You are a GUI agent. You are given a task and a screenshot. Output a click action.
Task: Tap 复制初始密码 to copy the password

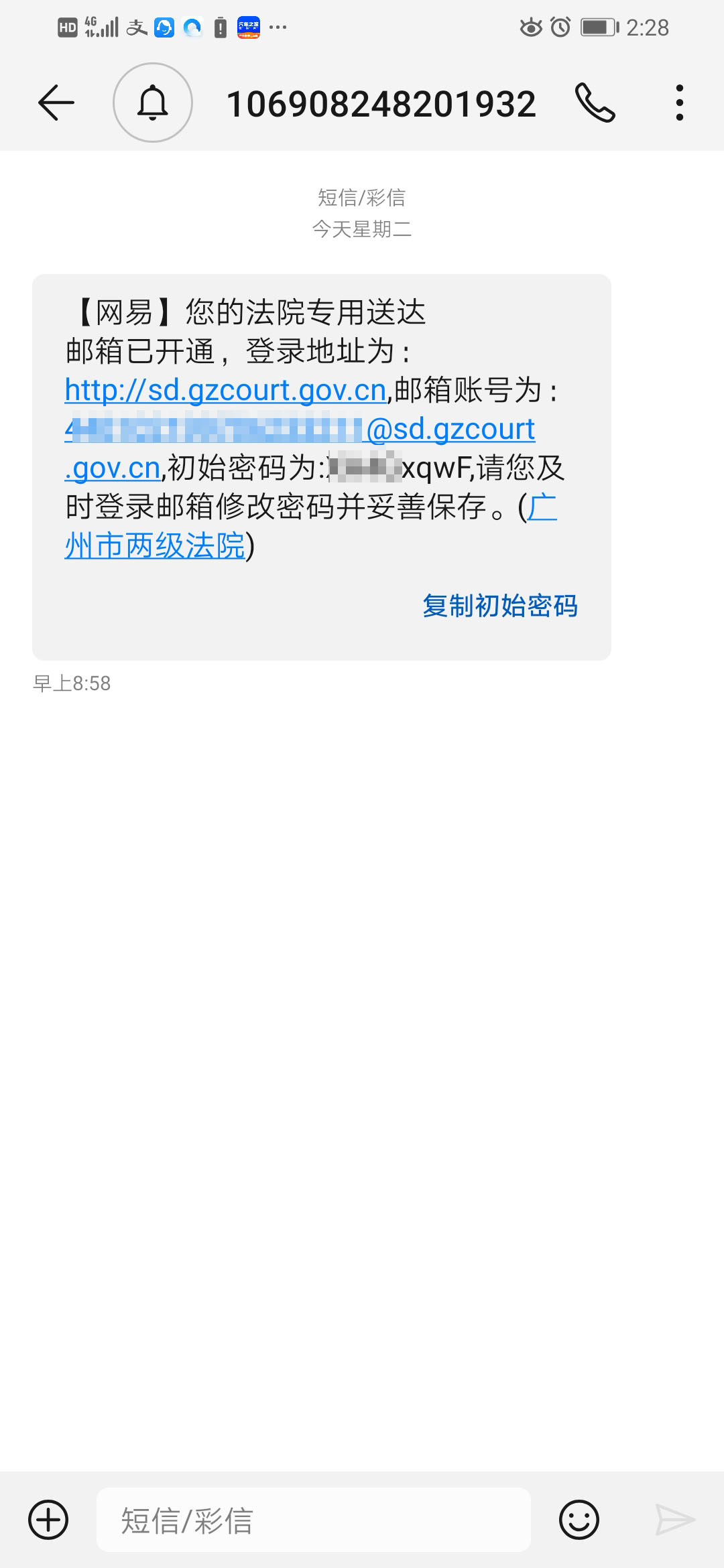coord(499,606)
